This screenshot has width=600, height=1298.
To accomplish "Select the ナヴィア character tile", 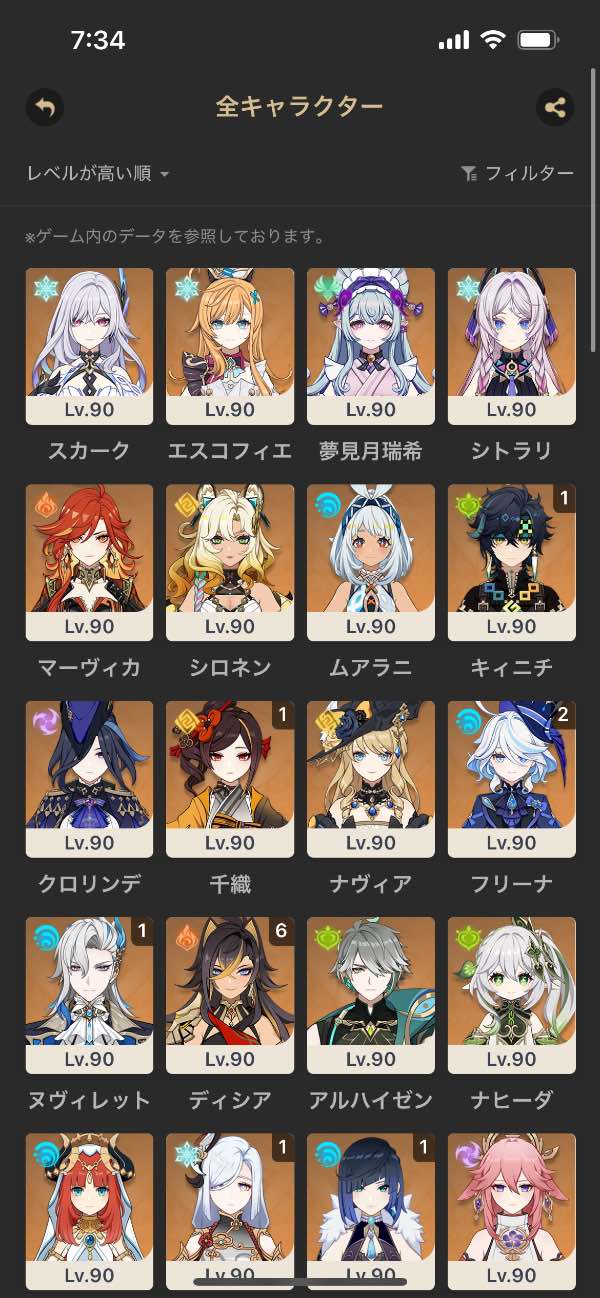I will pyautogui.click(x=371, y=778).
